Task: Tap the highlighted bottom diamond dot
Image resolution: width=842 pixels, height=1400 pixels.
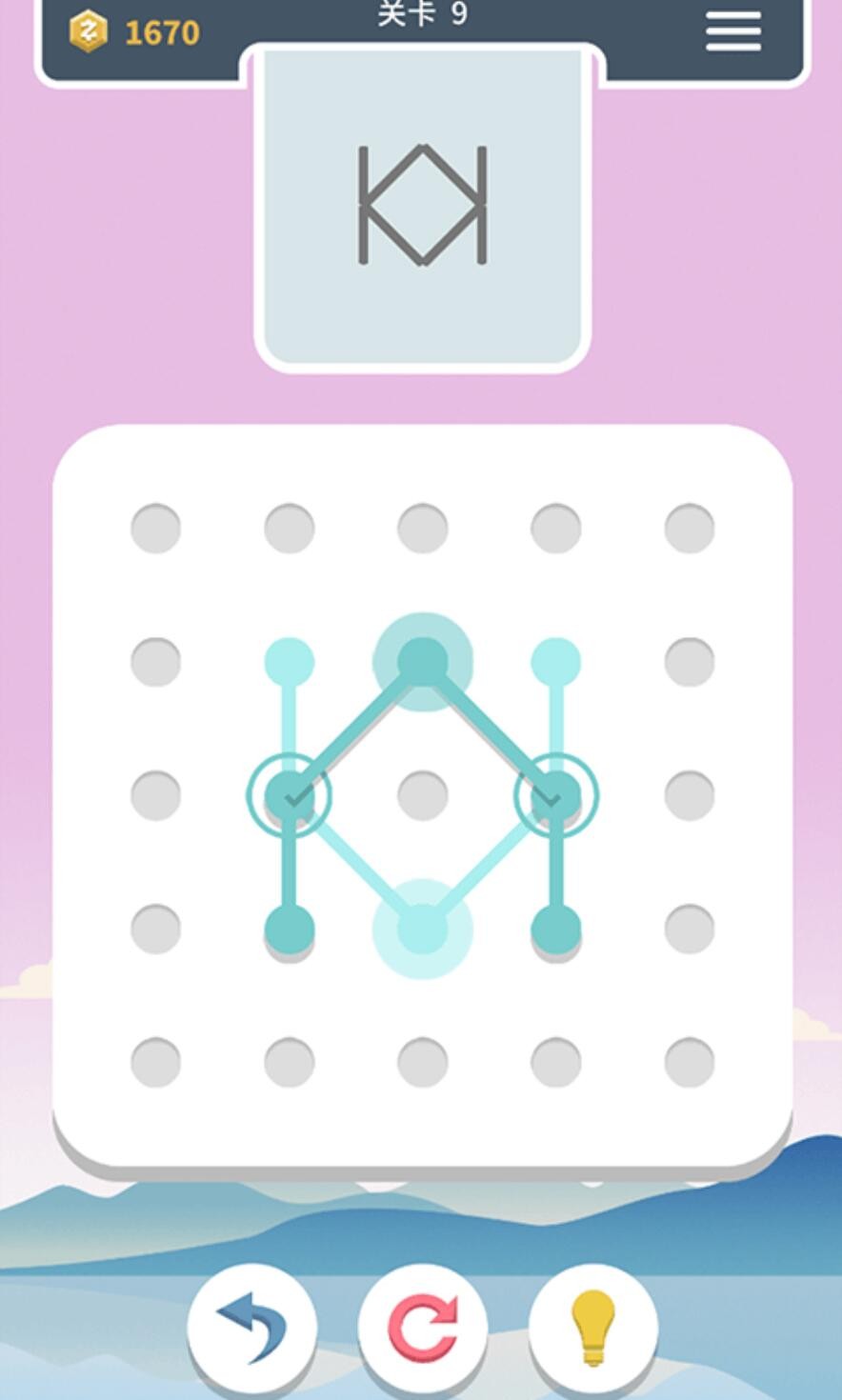Action: click(x=422, y=929)
